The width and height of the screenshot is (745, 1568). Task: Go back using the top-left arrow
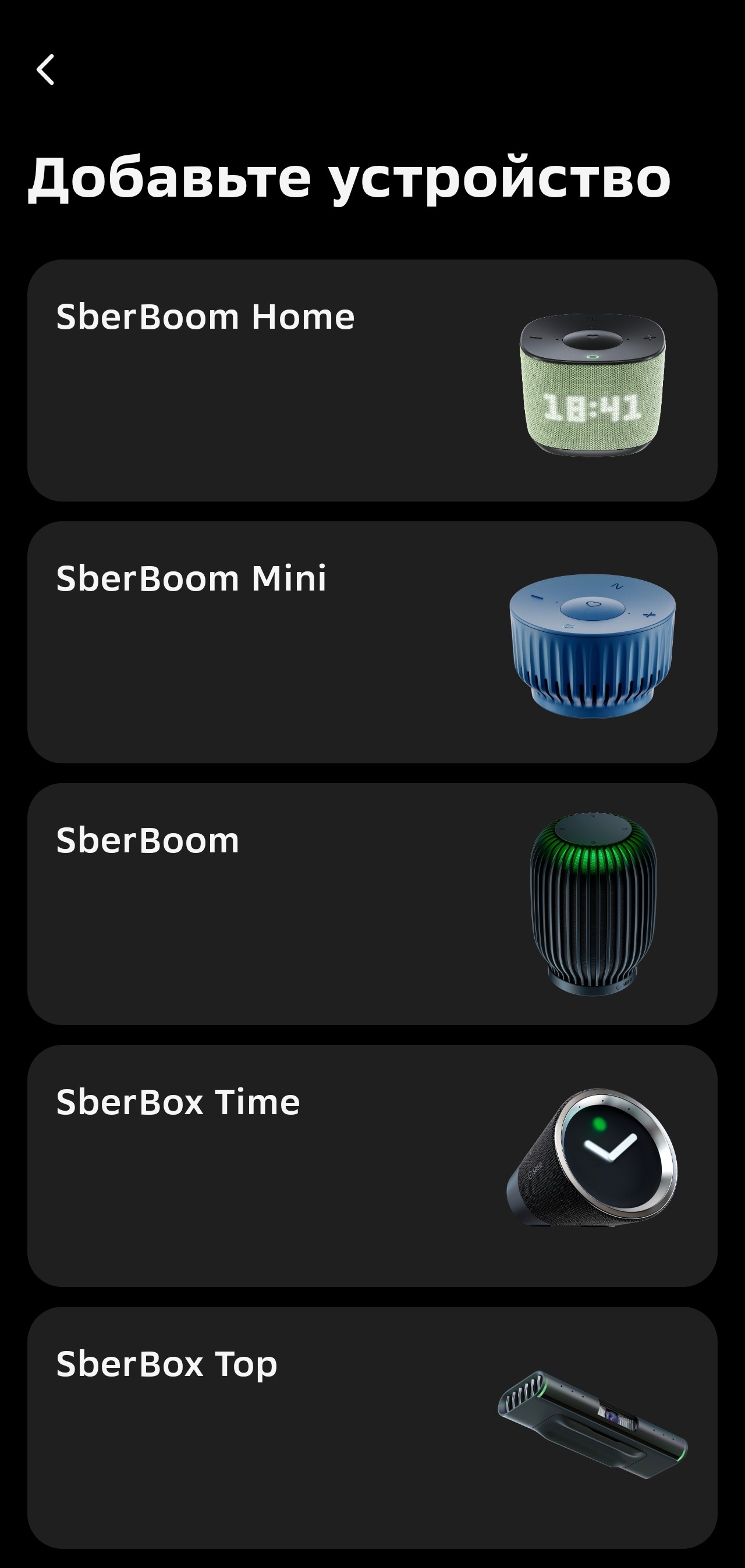point(45,69)
